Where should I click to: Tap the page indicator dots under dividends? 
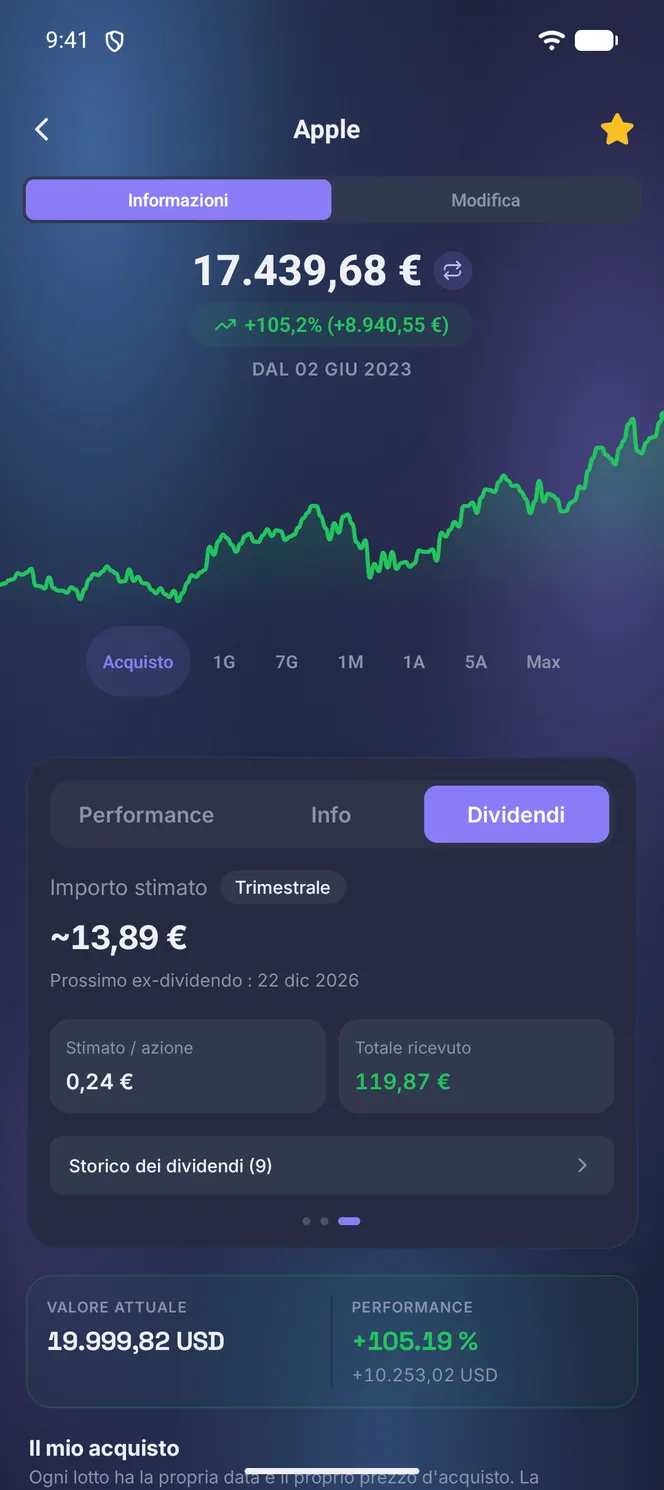[331, 1221]
